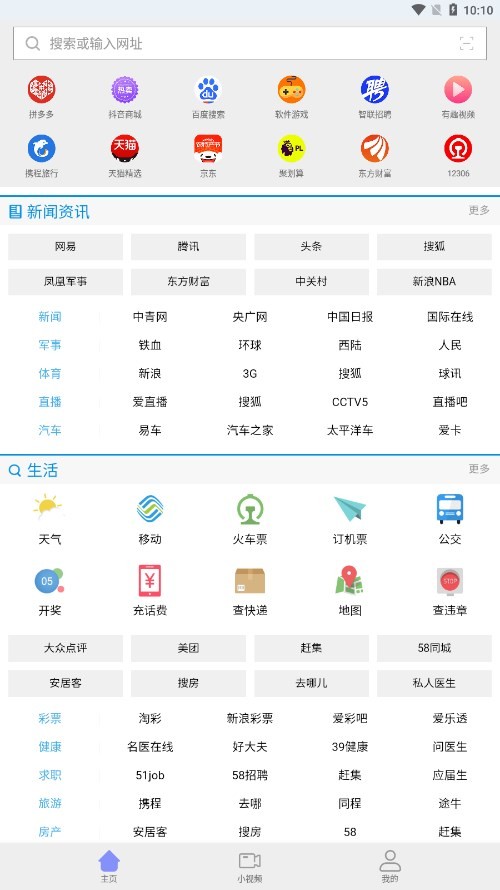Open the CCTV5 live link
Screen dimensions: 500x890
coord(350,402)
